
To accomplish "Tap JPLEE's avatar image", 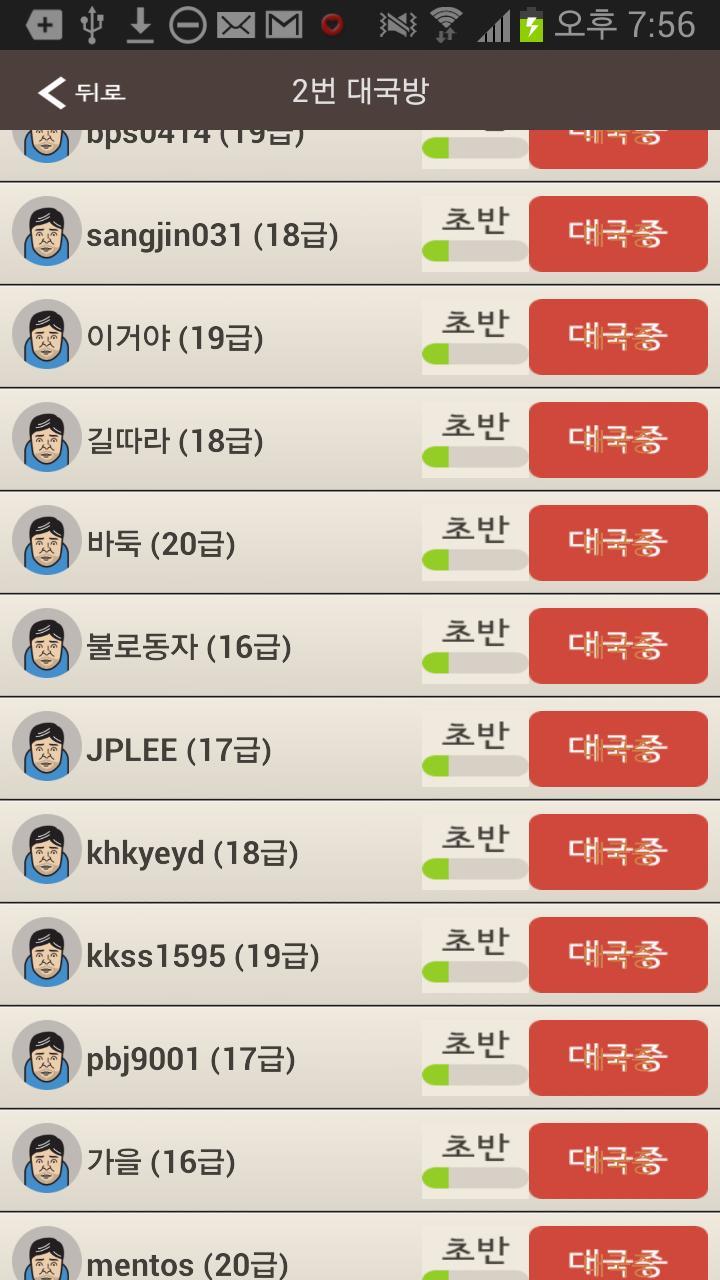I will pyautogui.click(x=45, y=748).
